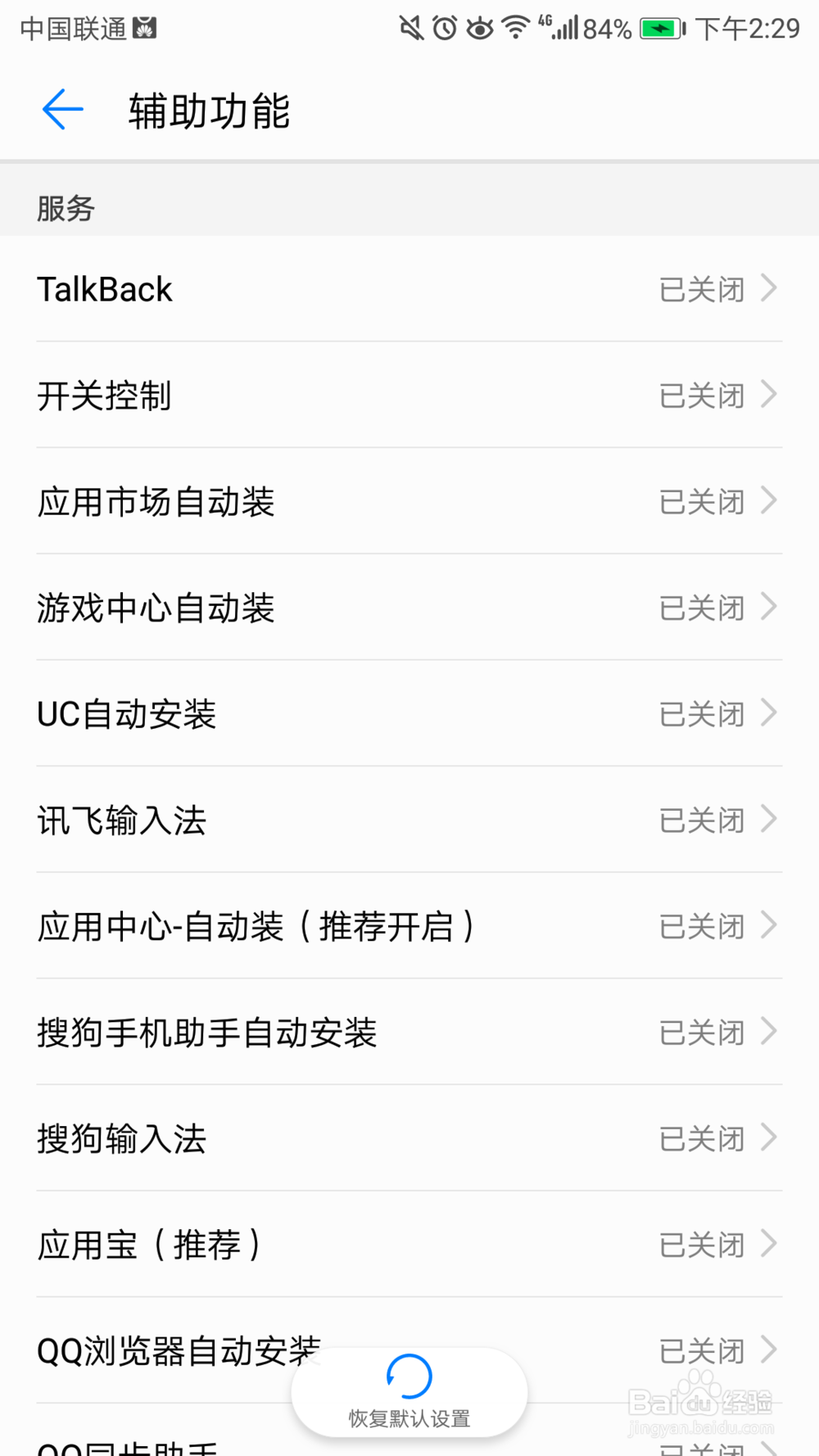Tap the eye protection mode status icon
This screenshot has height=1456, width=819.
(x=478, y=27)
